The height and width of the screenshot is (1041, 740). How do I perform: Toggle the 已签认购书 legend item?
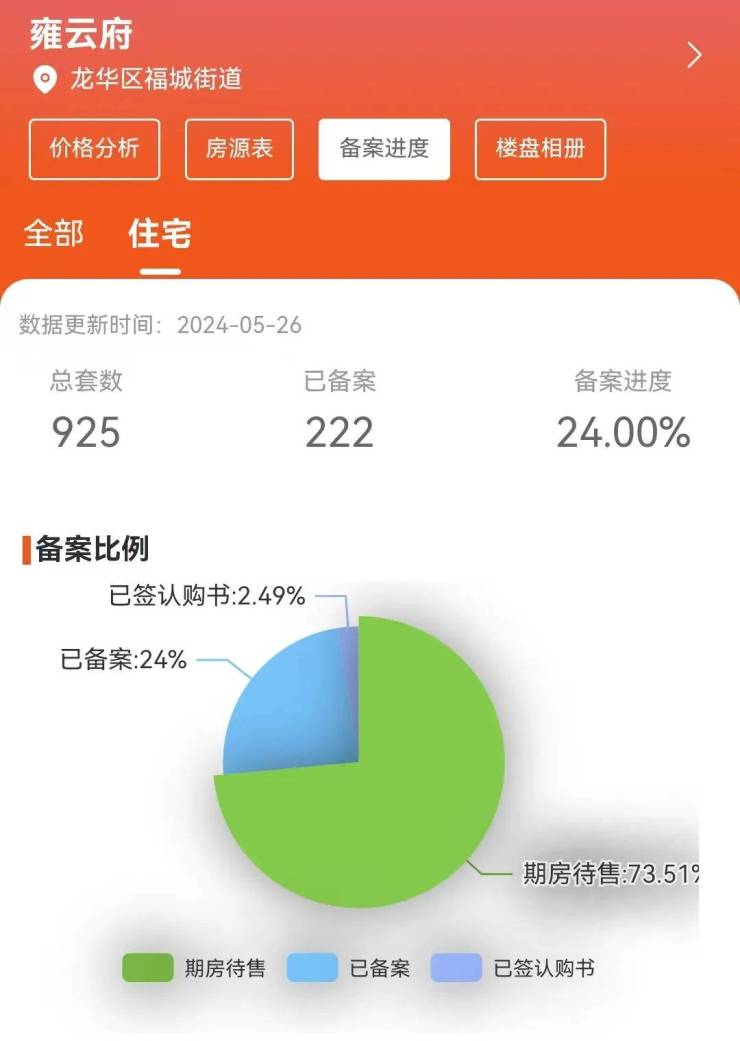(x=514, y=968)
